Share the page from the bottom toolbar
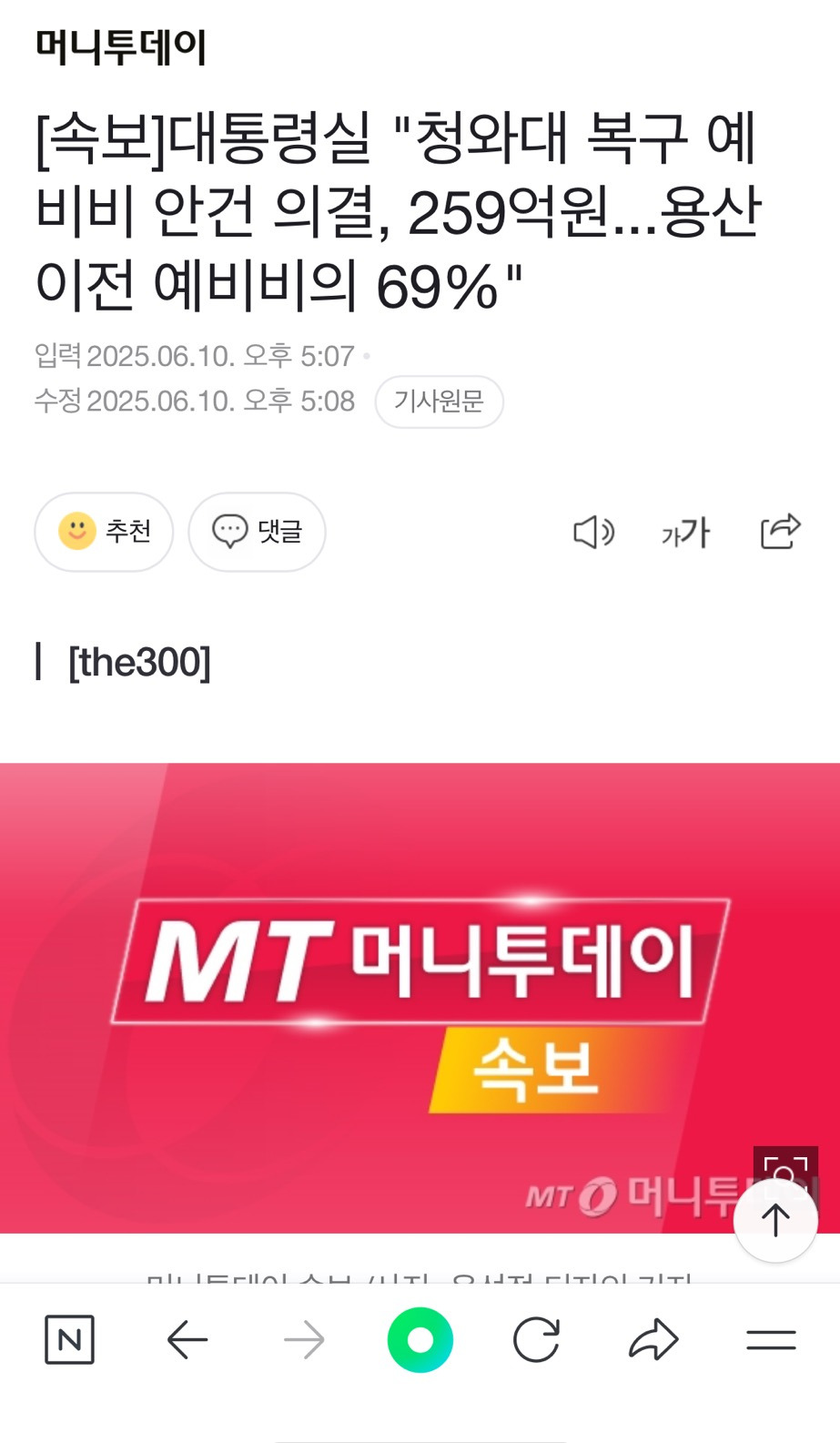The image size is (840, 1443). point(653,1340)
